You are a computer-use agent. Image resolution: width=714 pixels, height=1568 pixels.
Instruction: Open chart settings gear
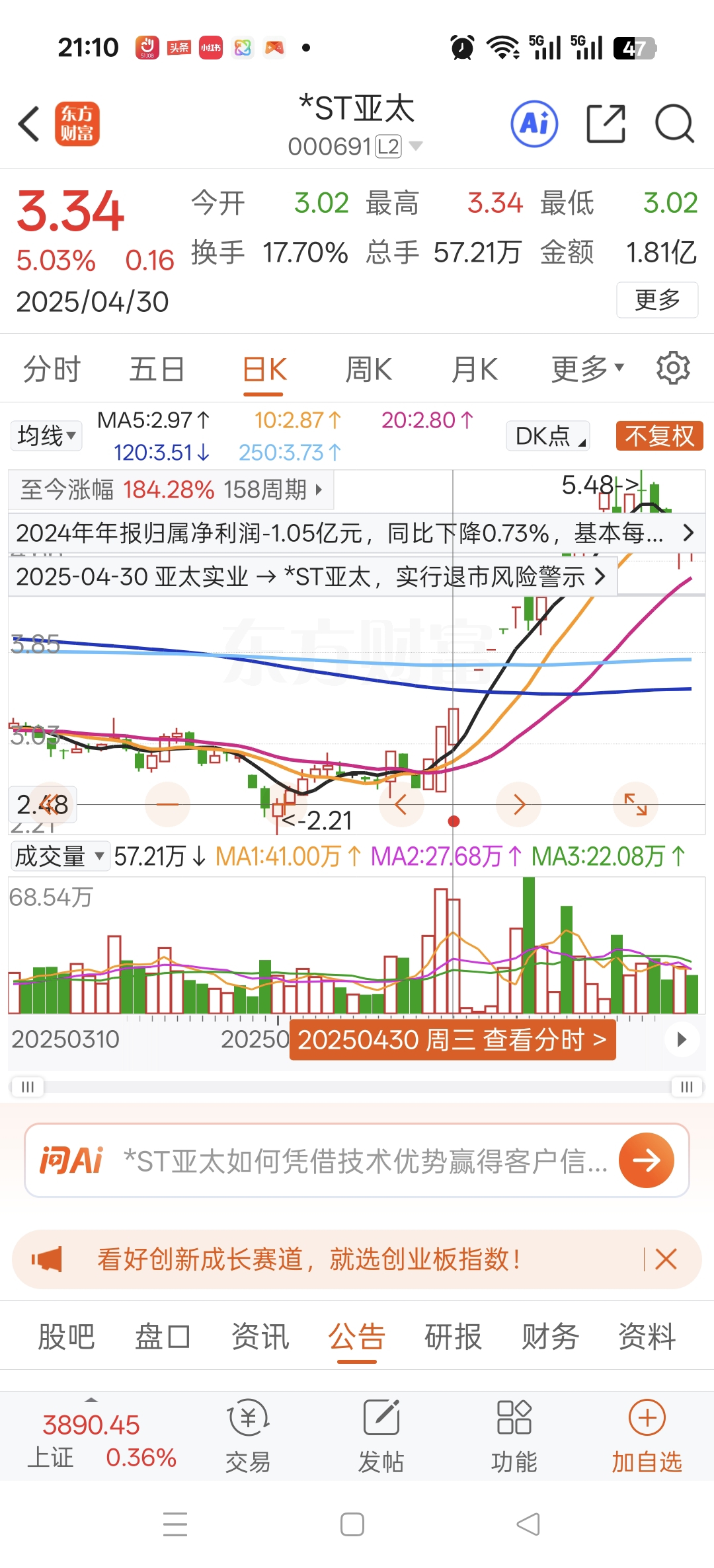pyautogui.click(x=673, y=368)
